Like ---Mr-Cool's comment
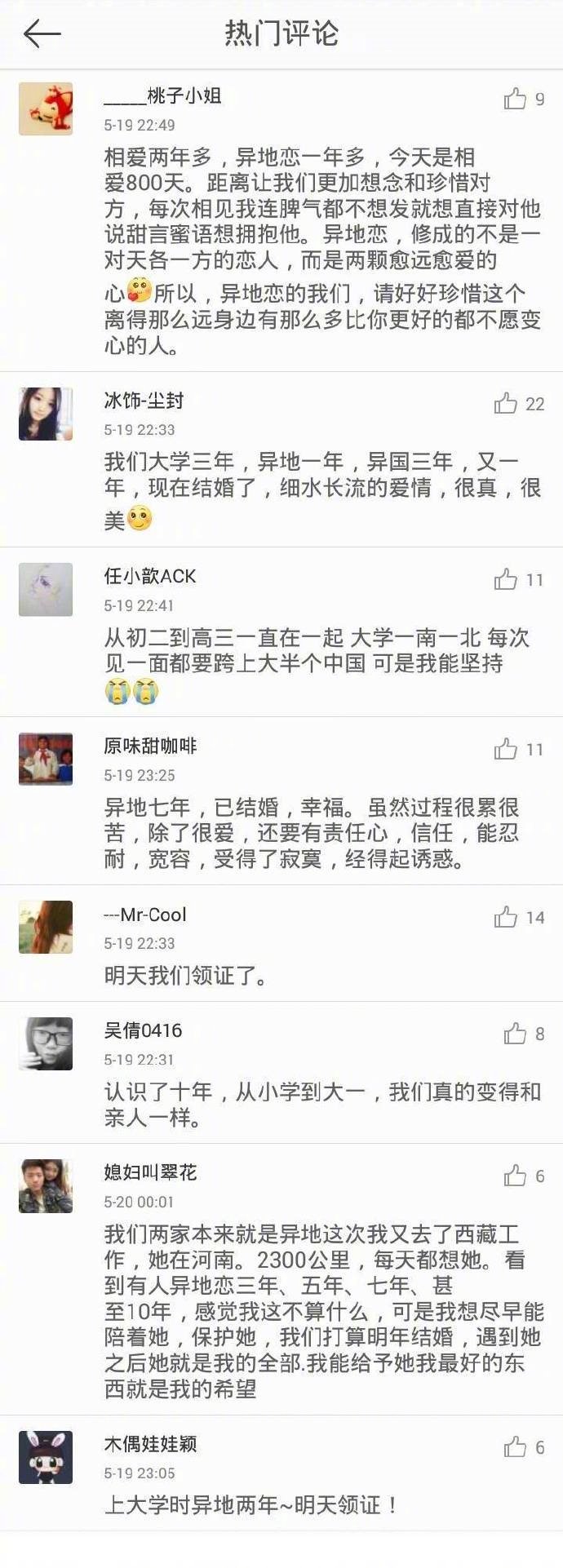Viewport: 563px width, 1568px height. point(506,917)
